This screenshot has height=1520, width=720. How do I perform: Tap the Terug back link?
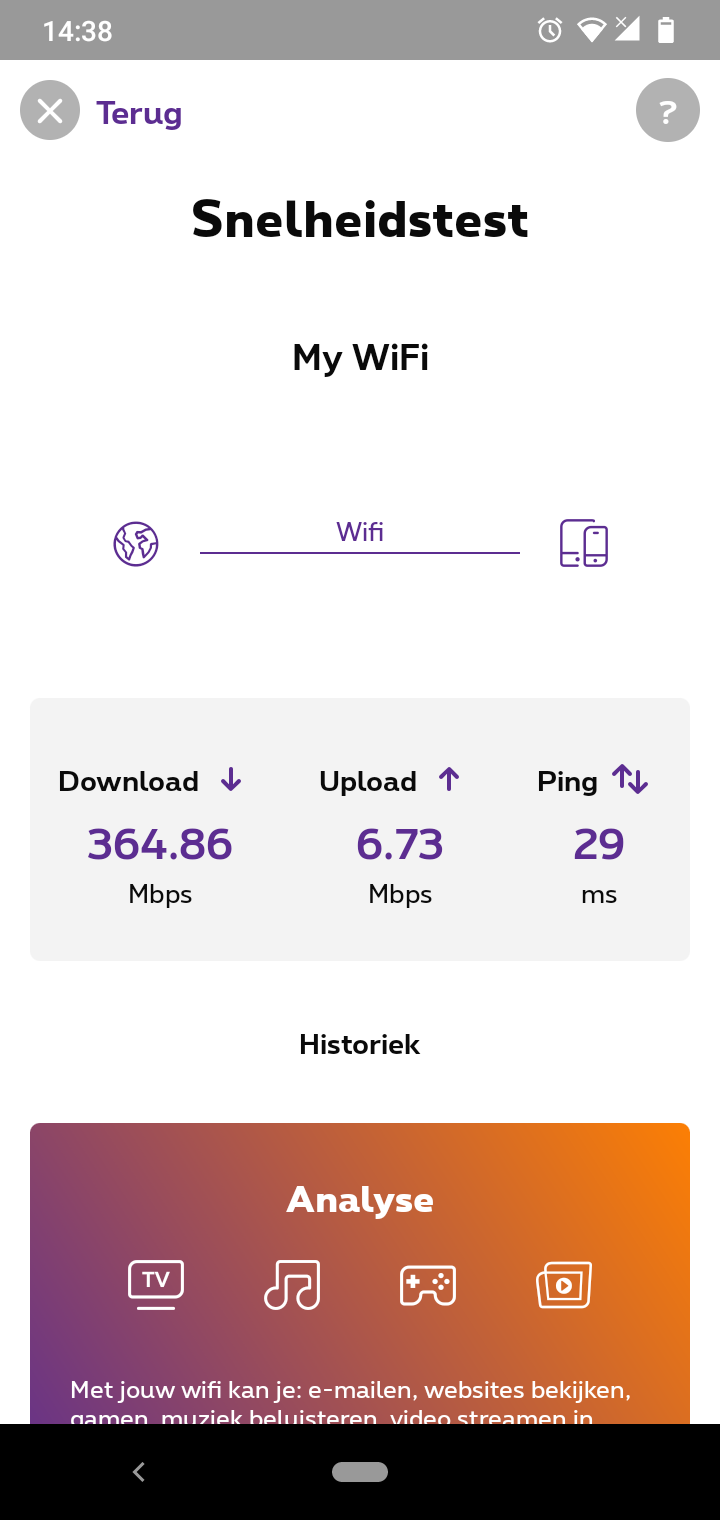tap(139, 113)
